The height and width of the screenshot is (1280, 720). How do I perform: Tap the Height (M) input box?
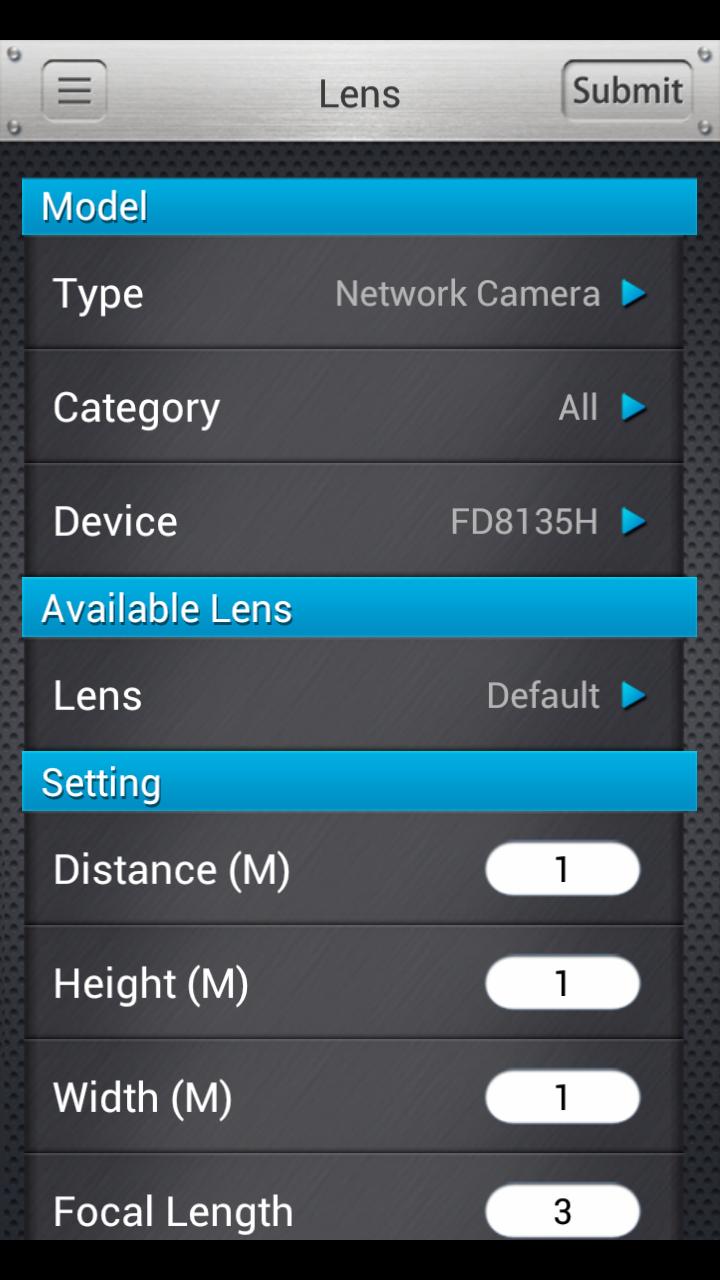(x=562, y=983)
